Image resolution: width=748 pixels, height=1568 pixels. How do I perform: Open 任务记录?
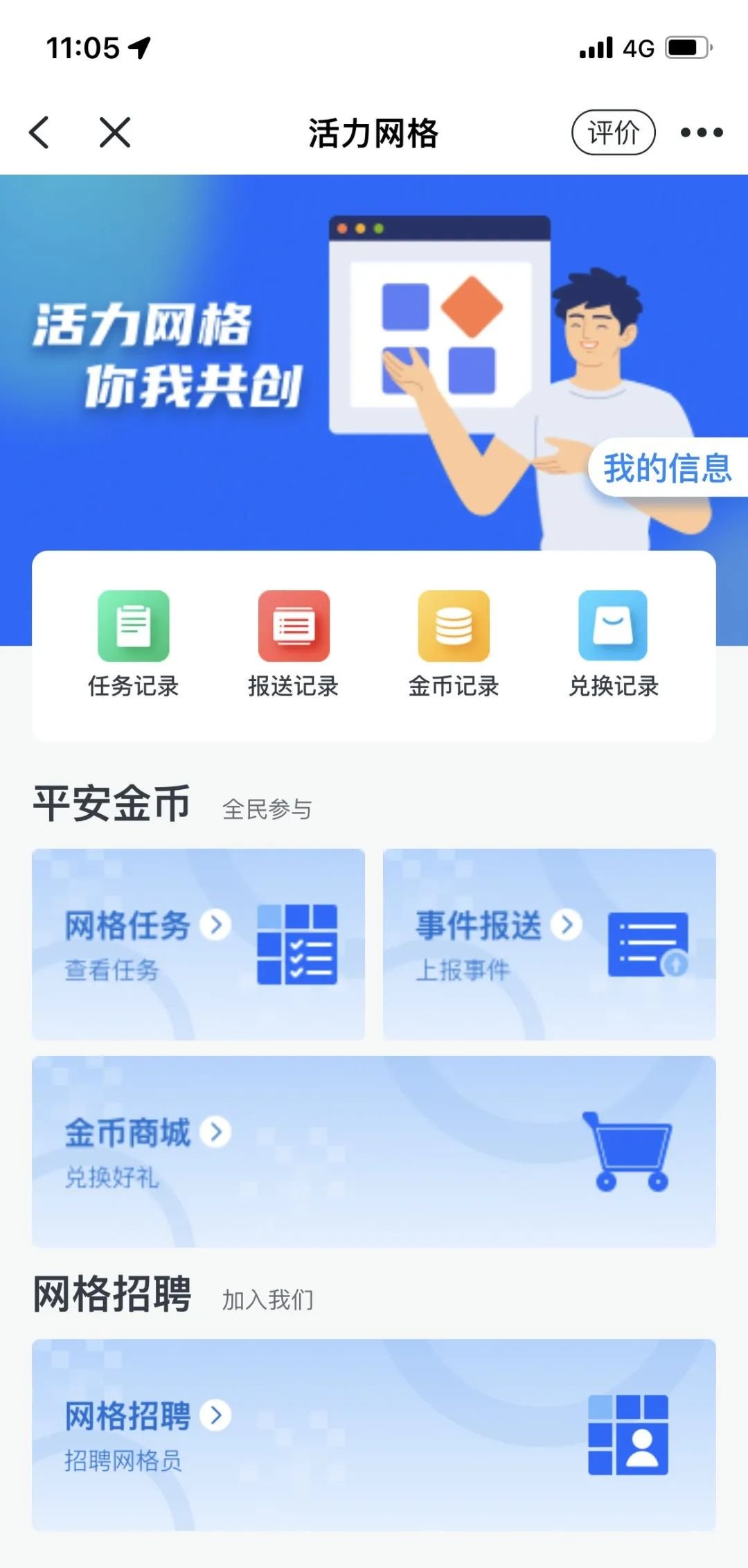coord(133,643)
